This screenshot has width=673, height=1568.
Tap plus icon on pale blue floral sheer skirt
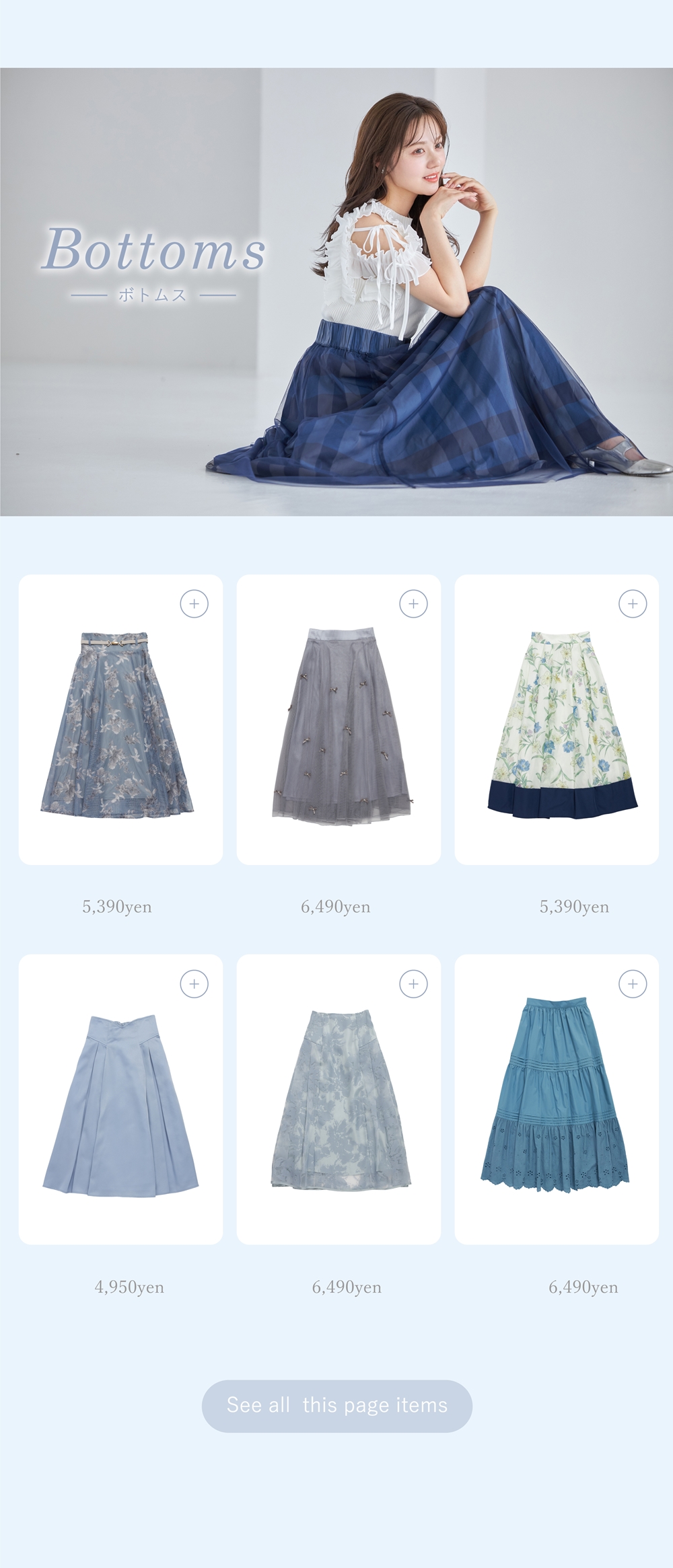[413, 983]
